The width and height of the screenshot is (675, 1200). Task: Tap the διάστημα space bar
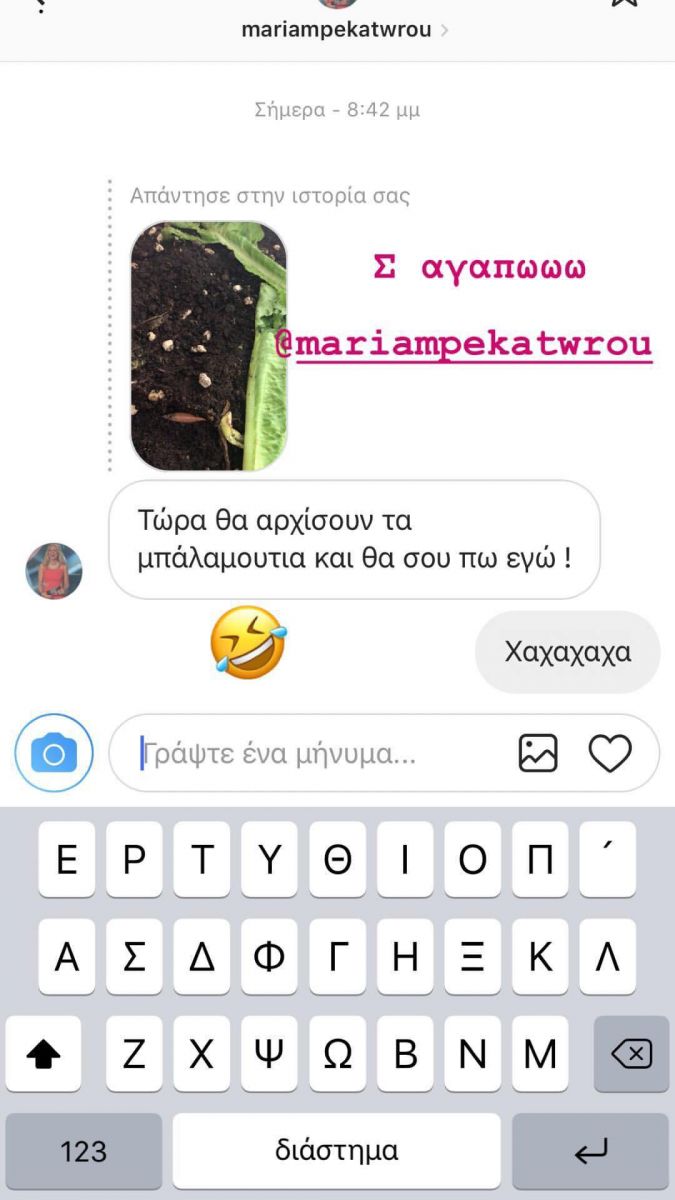[337, 1151]
